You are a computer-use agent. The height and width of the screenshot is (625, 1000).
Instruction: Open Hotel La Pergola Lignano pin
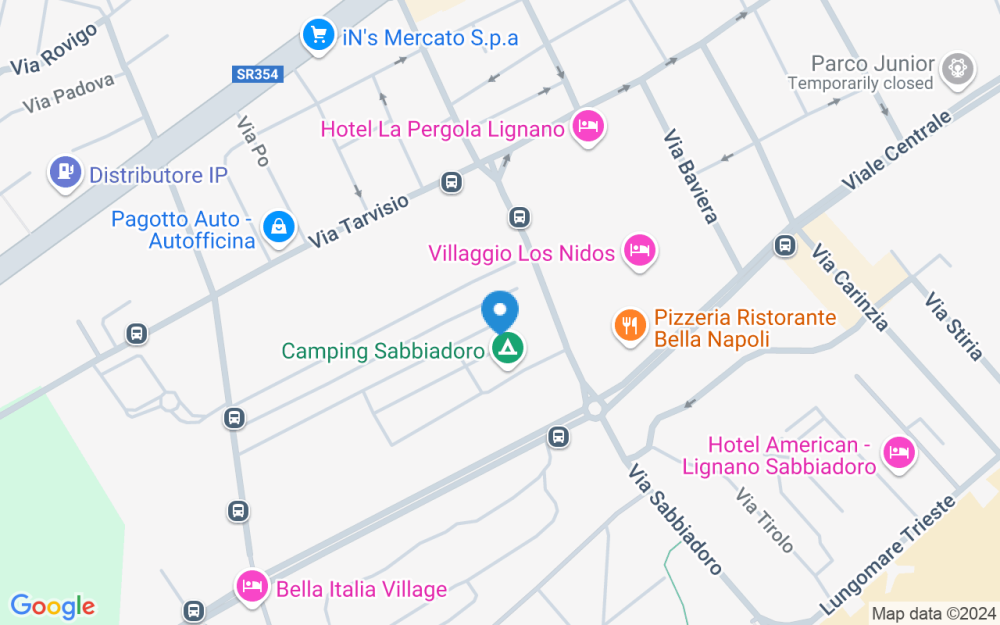[x=588, y=128]
